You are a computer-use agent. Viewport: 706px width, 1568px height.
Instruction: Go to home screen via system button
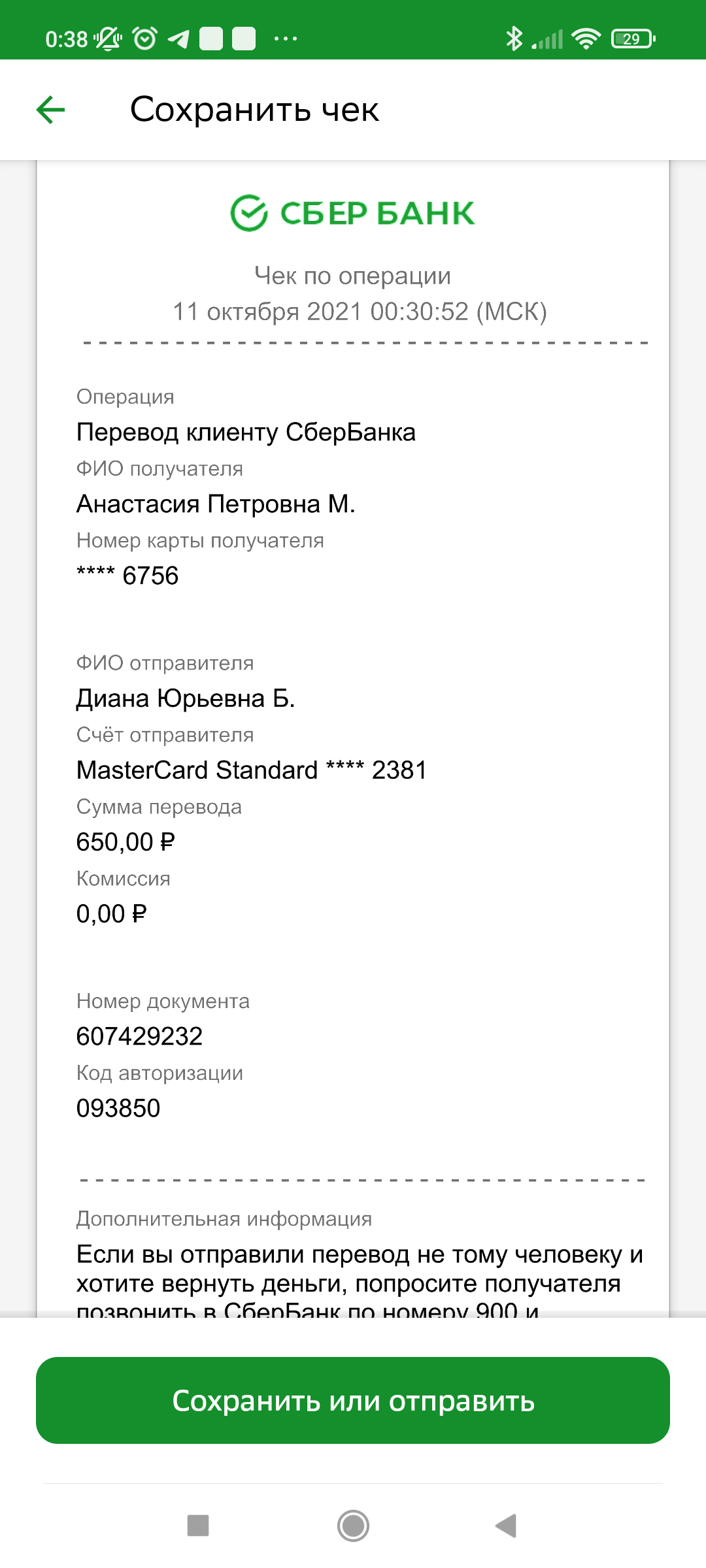[353, 1526]
